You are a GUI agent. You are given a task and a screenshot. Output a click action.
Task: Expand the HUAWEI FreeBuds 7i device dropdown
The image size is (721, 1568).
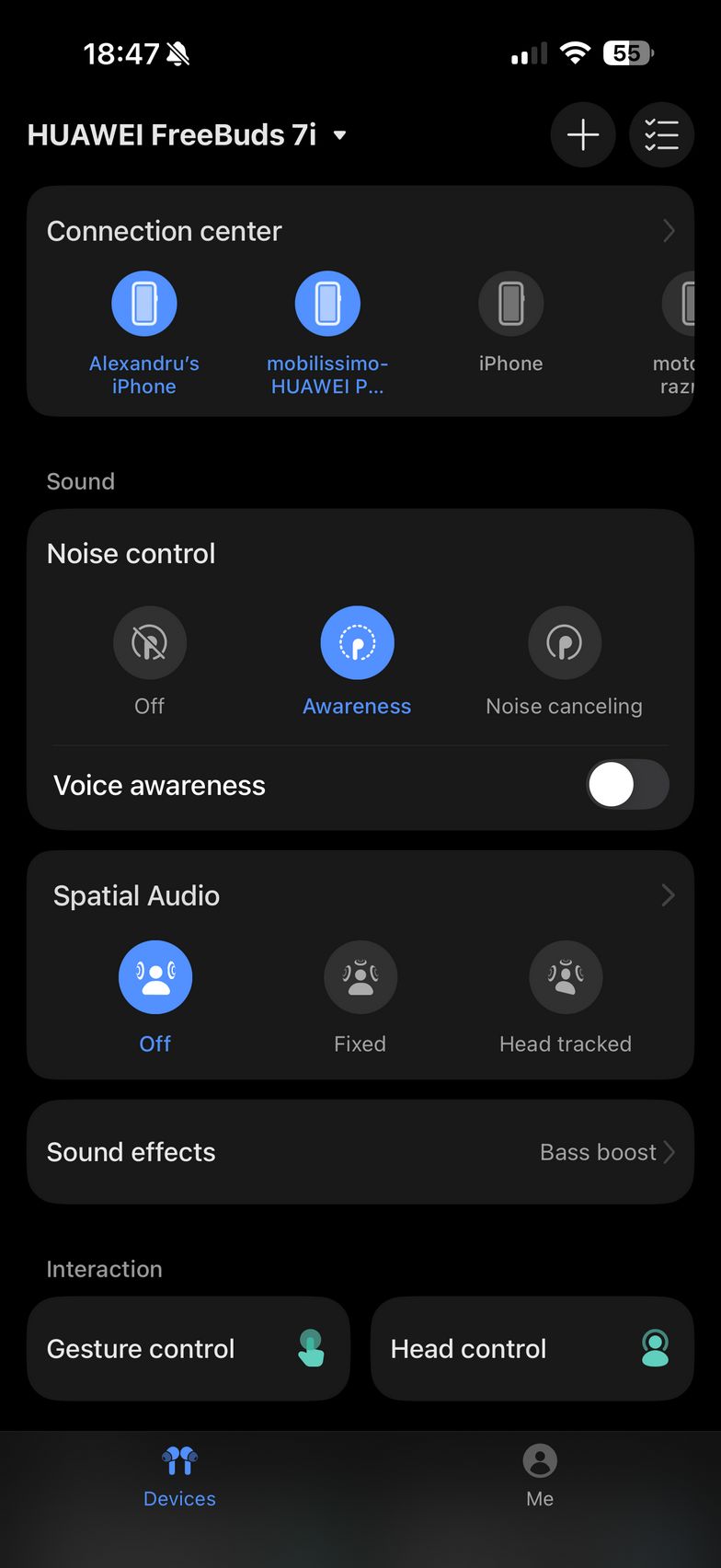click(338, 135)
